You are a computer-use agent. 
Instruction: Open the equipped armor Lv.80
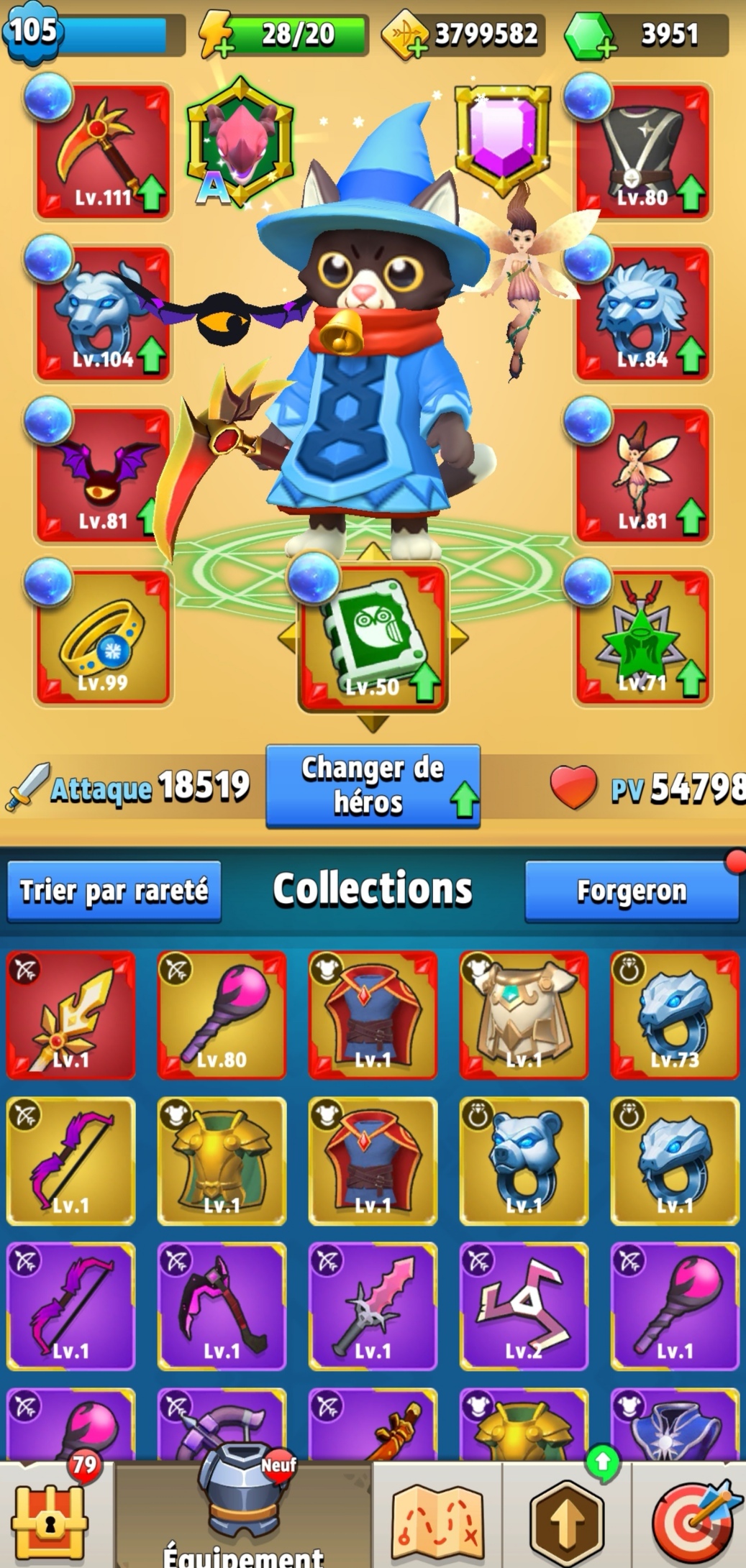642,151
